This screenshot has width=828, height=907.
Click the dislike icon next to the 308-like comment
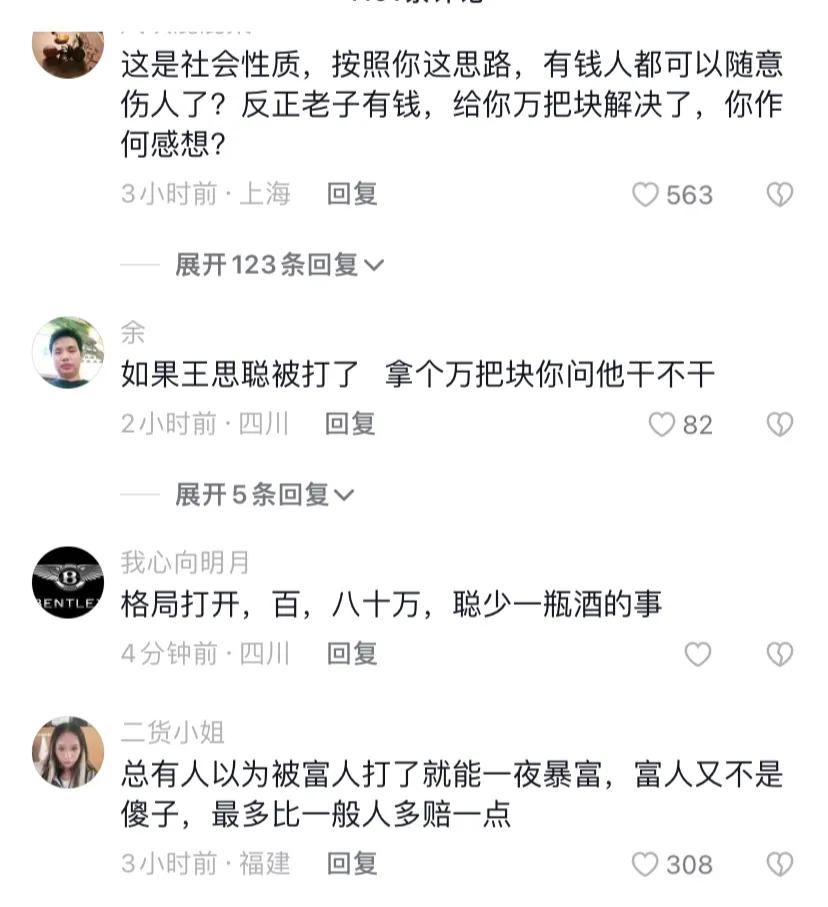(780, 865)
